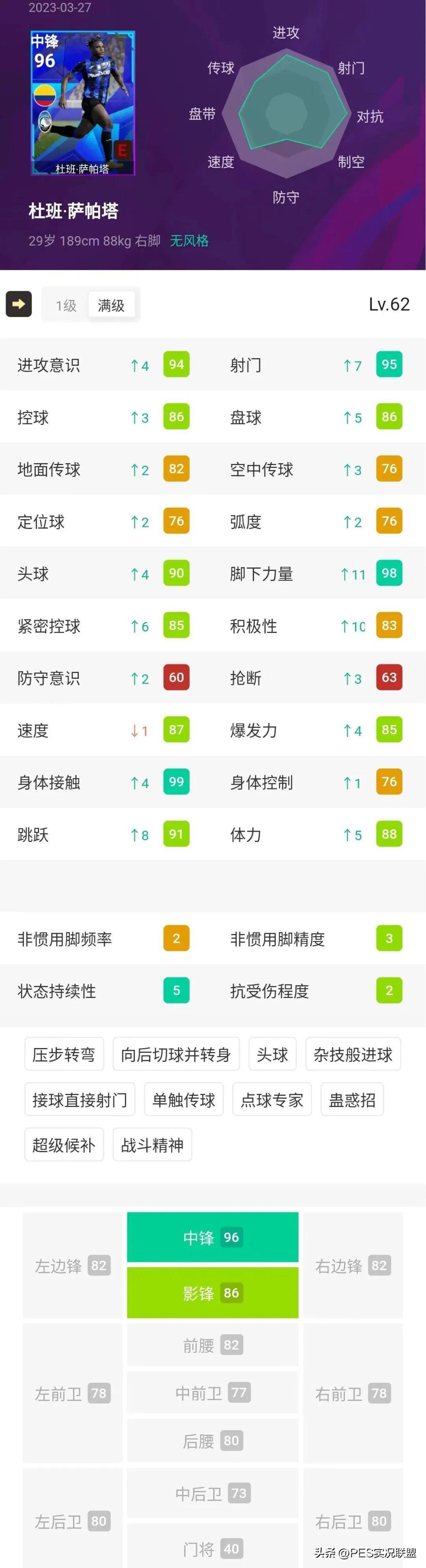Open the 压步转弯 skill chip
The height and width of the screenshot is (1568, 426).
tap(64, 1054)
